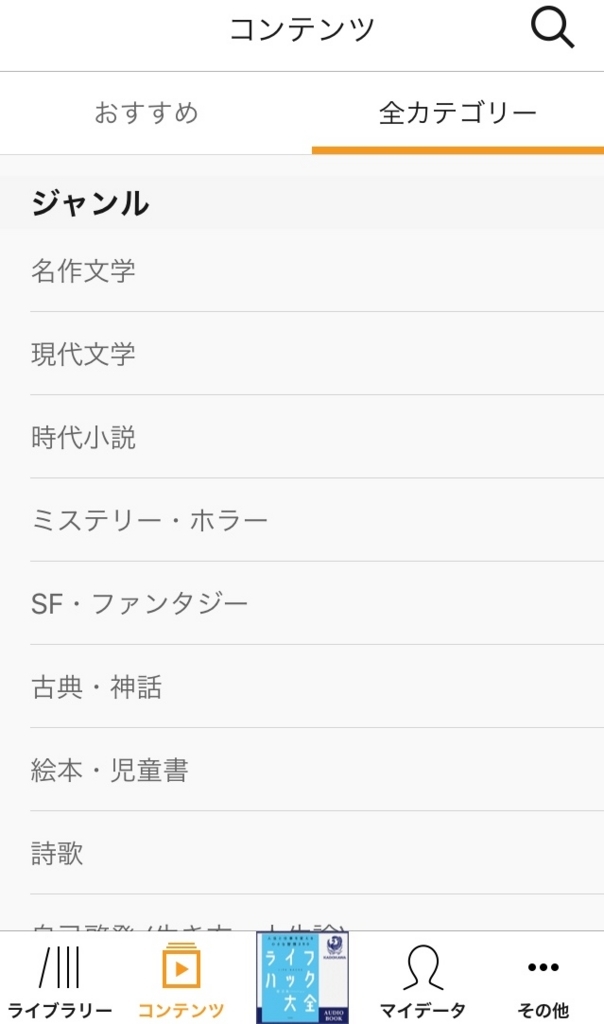
Task: Select the 全カテゴリー tab
Action: [x=458, y=113]
